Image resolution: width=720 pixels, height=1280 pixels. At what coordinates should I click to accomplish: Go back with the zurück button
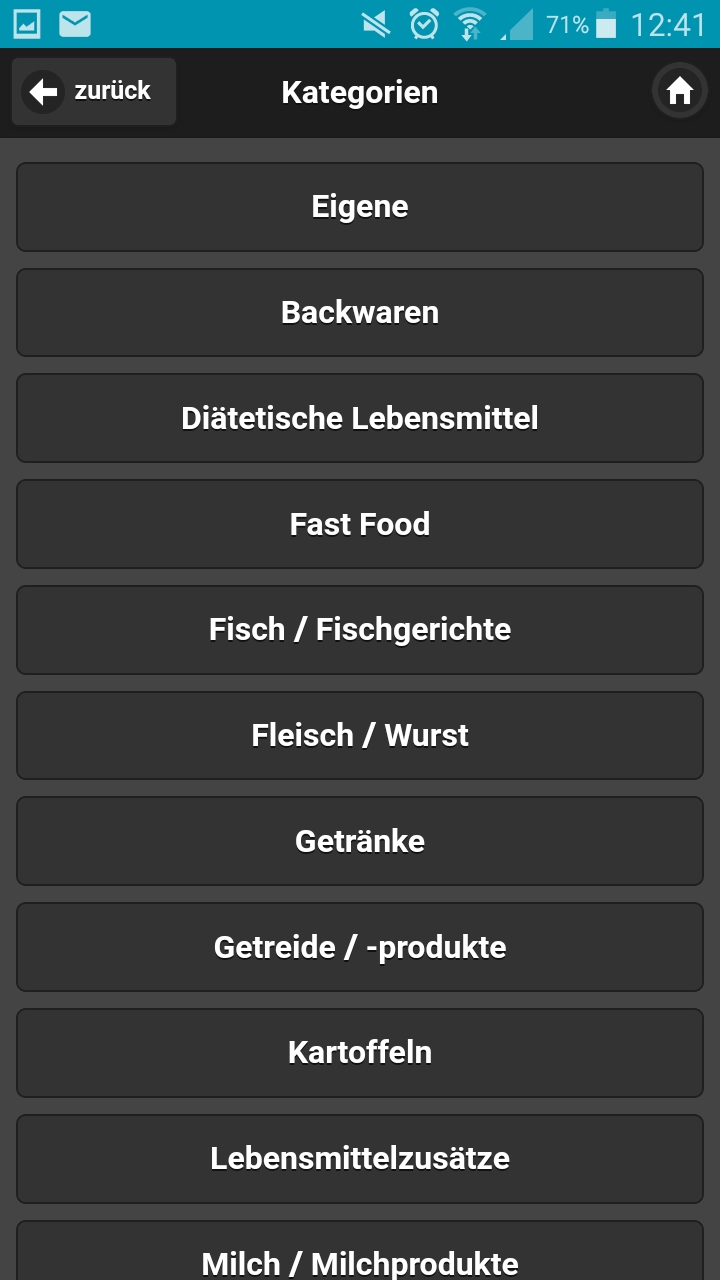click(94, 92)
